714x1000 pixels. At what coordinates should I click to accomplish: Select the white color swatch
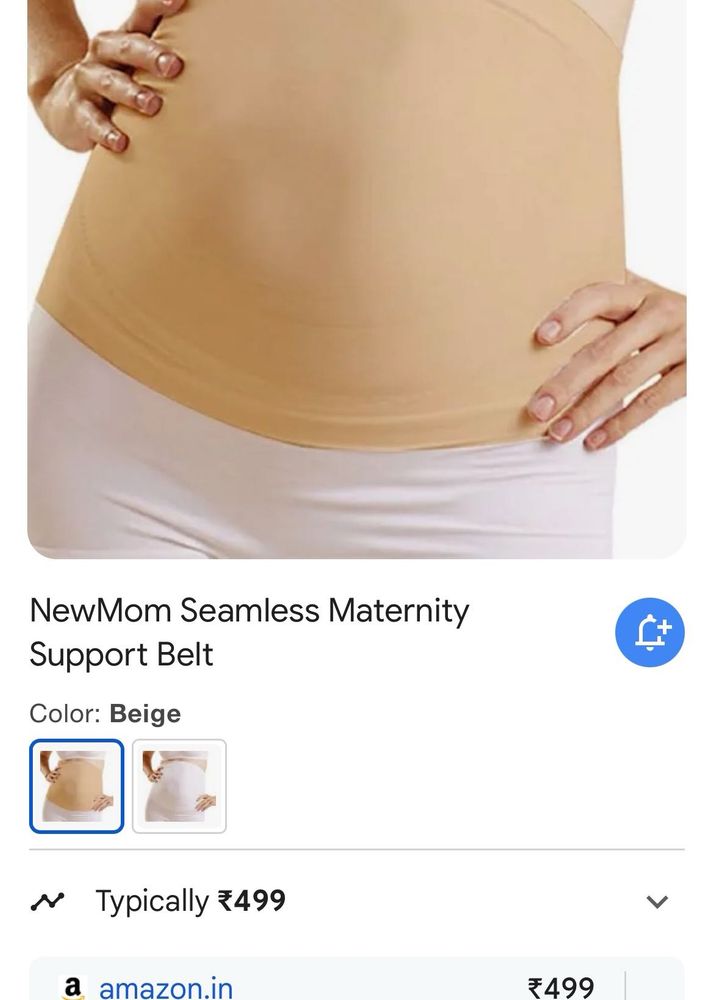[180, 786]
